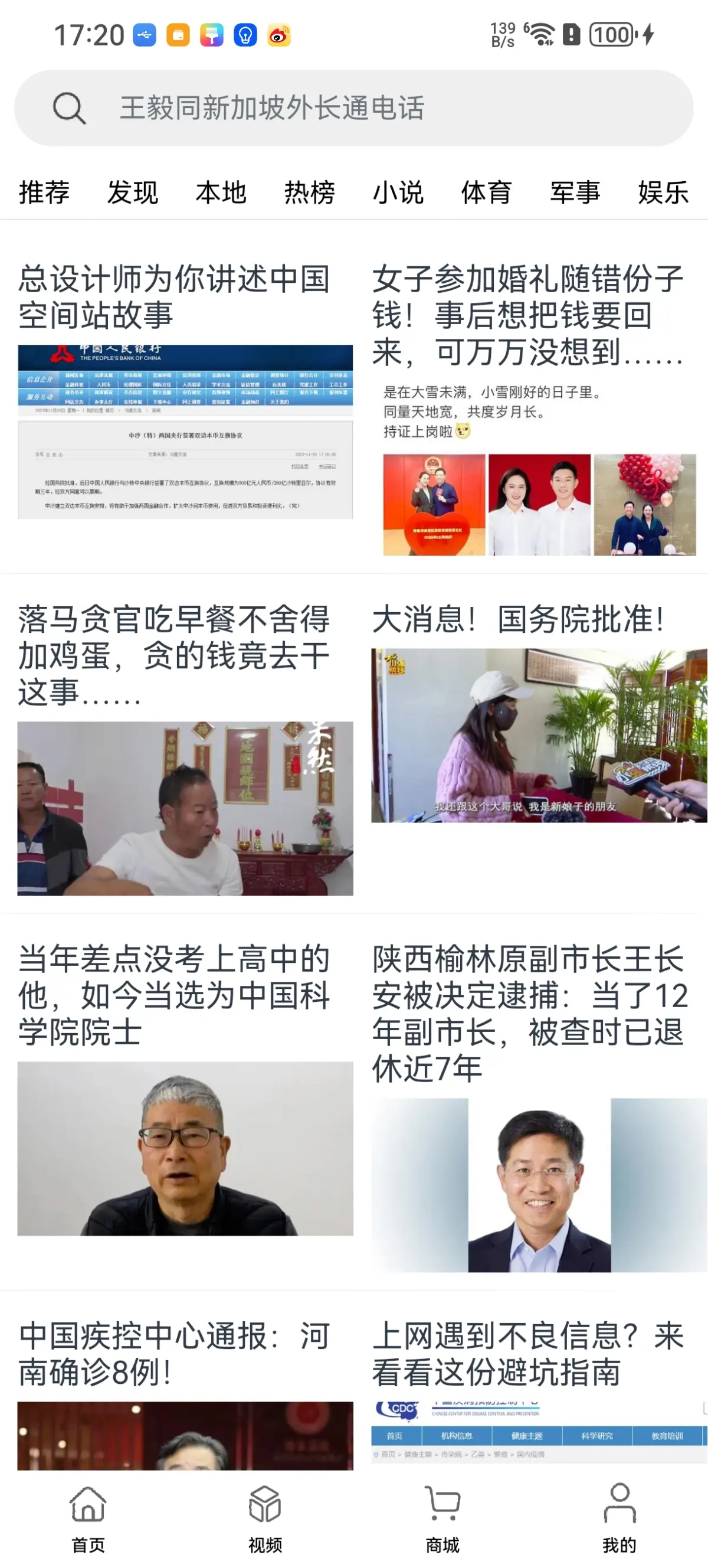Tap the search box with 王毅同新加坡外长通电话
708x1568 pixels.
[353, 109]
